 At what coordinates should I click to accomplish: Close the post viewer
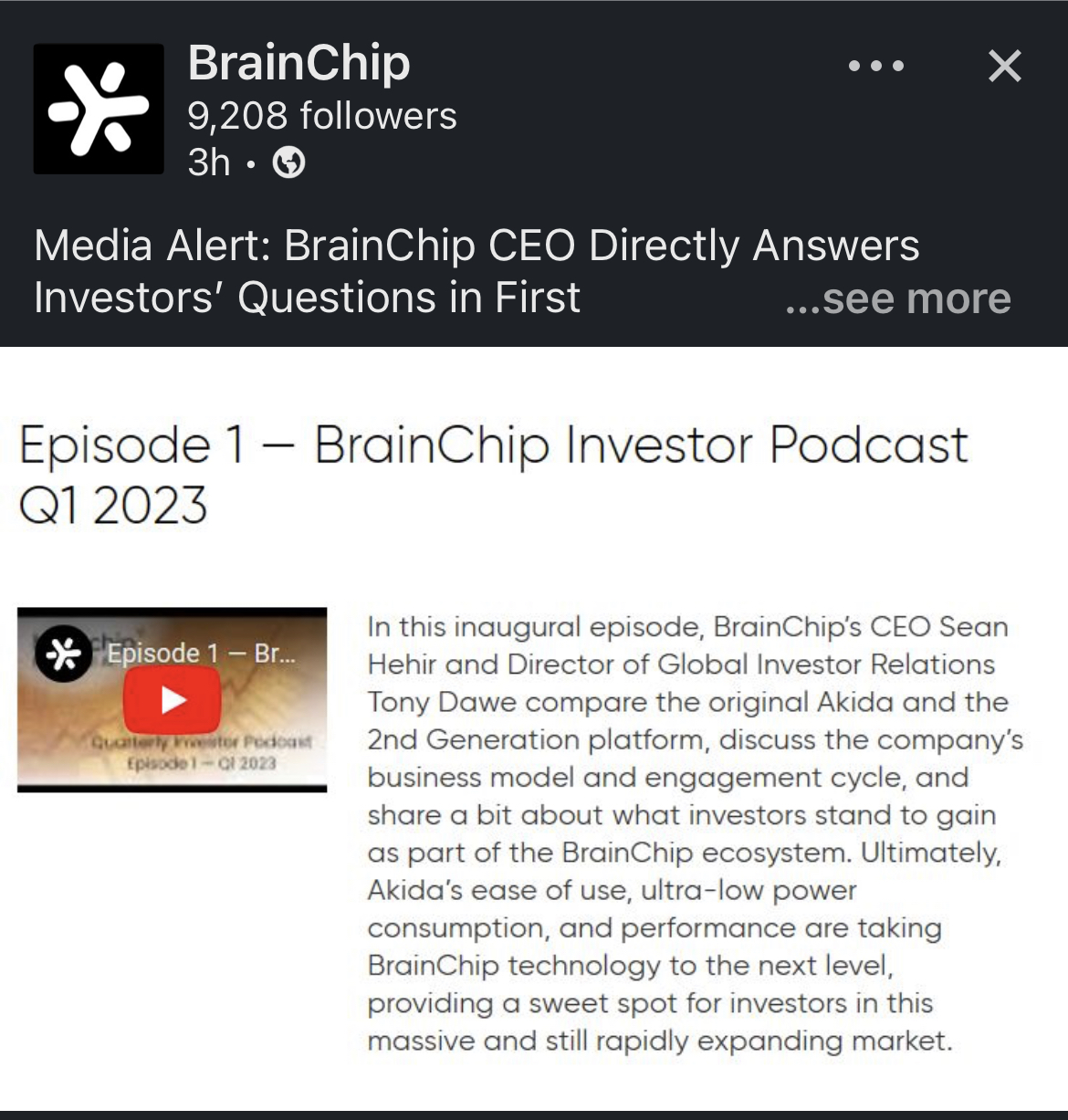pos(1004,66)
